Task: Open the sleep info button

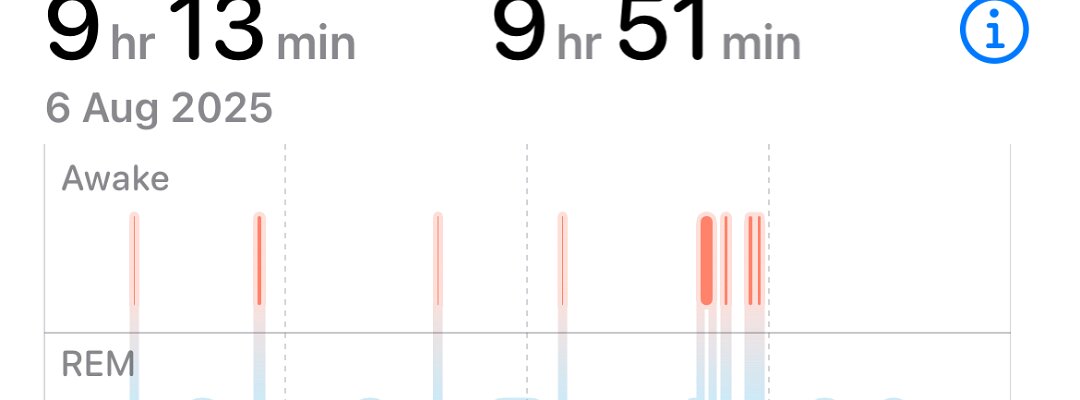Action: coord(993,33)
